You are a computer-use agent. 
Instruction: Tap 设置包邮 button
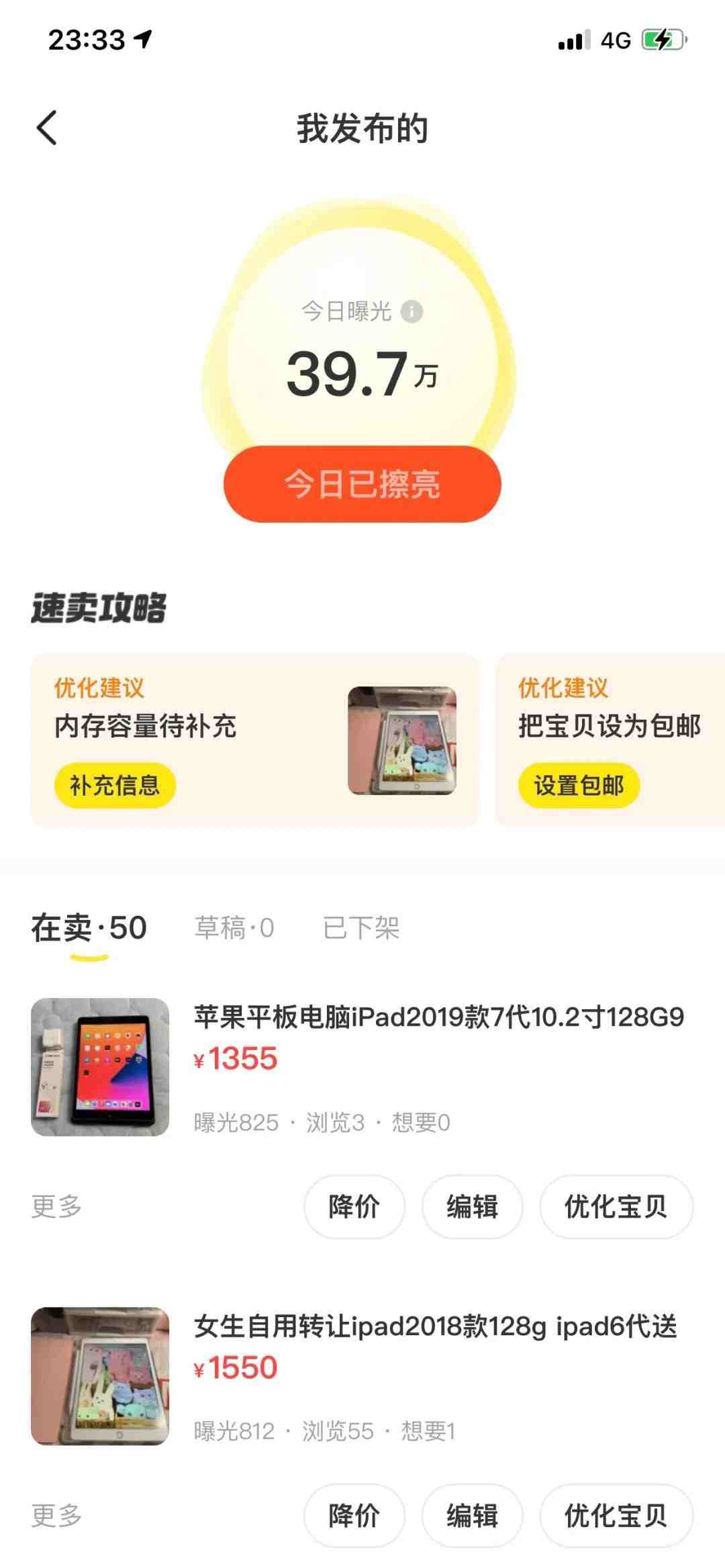(579, 785)
